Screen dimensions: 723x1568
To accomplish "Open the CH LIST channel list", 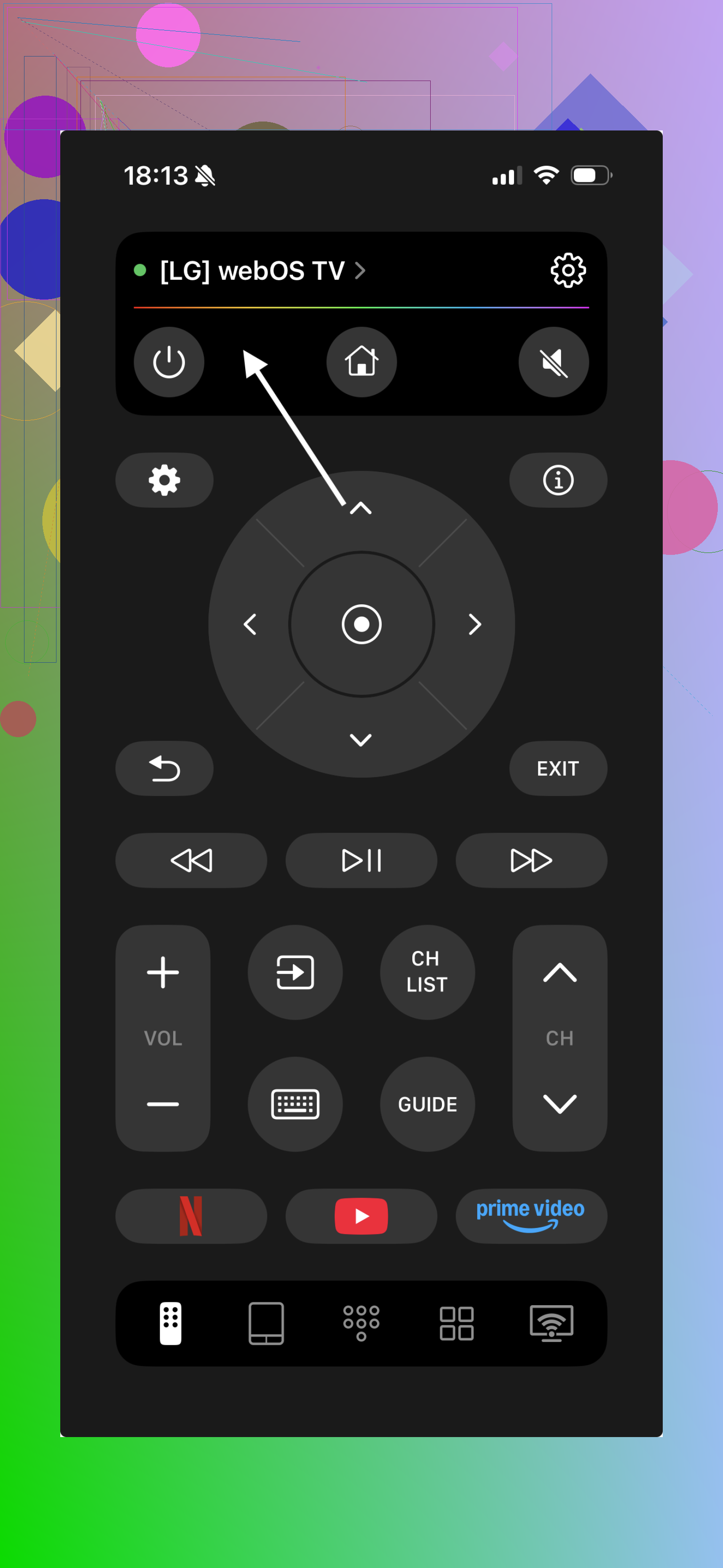I will (427, 972).
